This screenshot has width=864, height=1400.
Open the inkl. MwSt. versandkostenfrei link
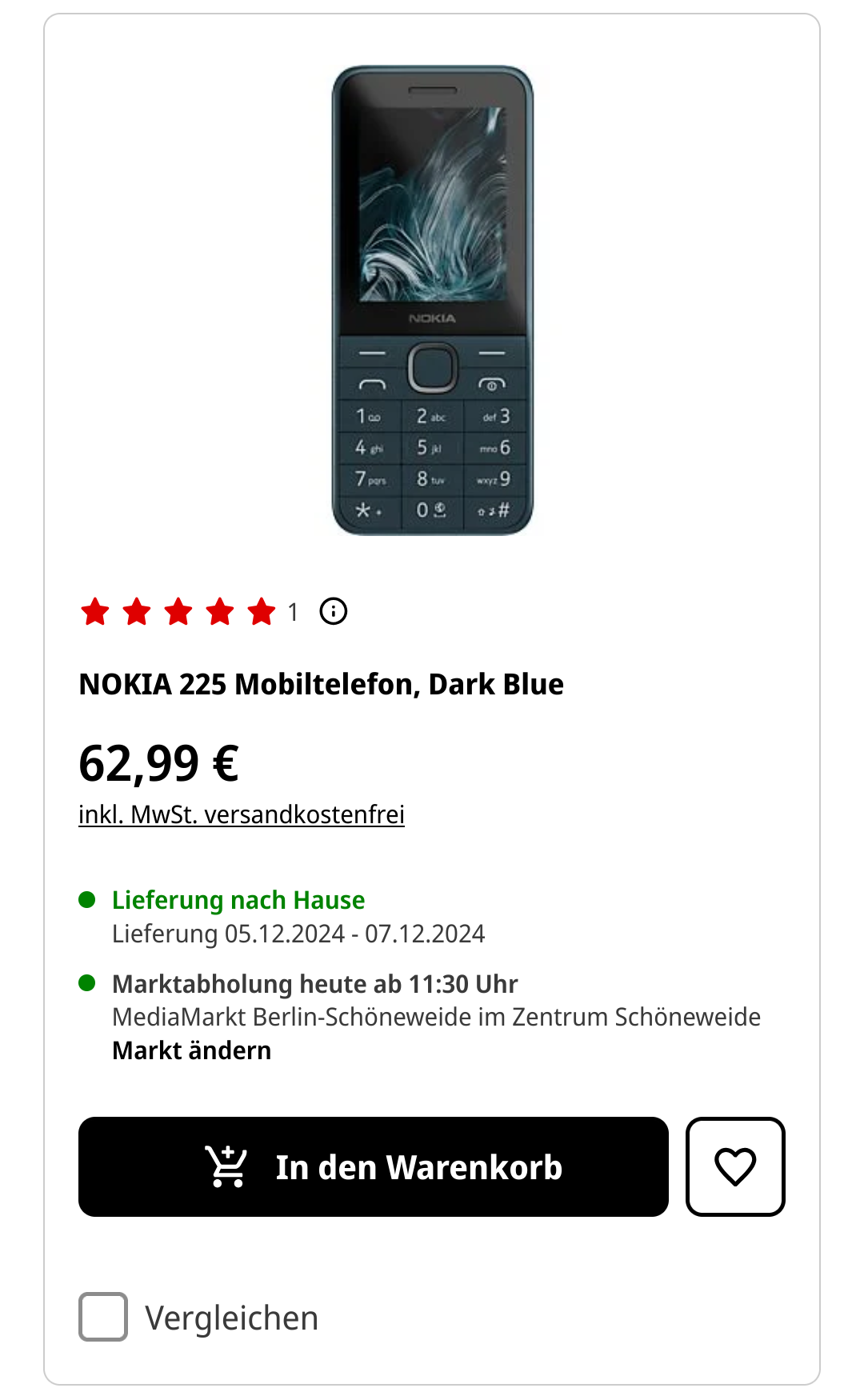click(242, 814)
